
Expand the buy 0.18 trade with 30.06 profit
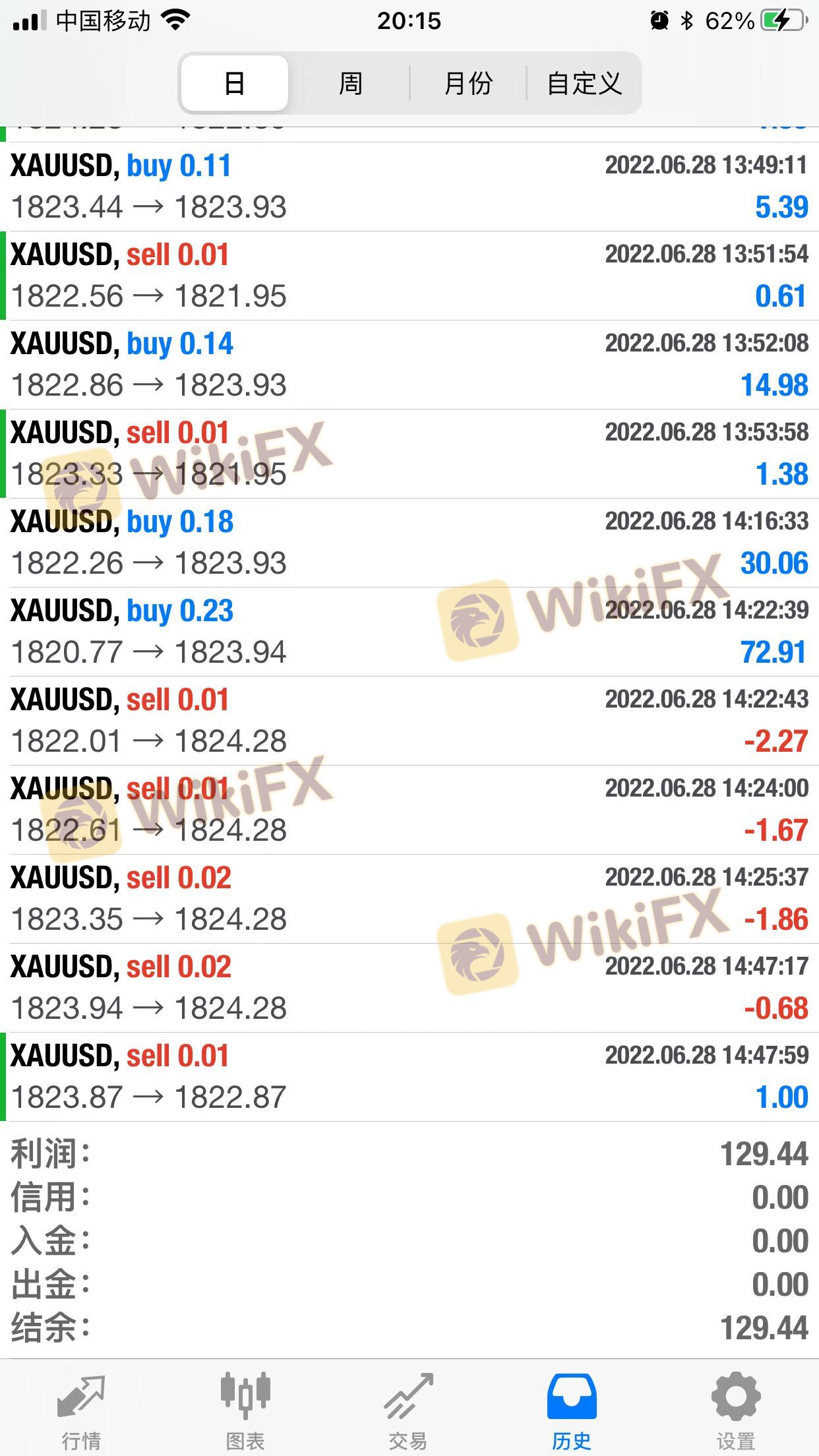[x=409, y=543]
